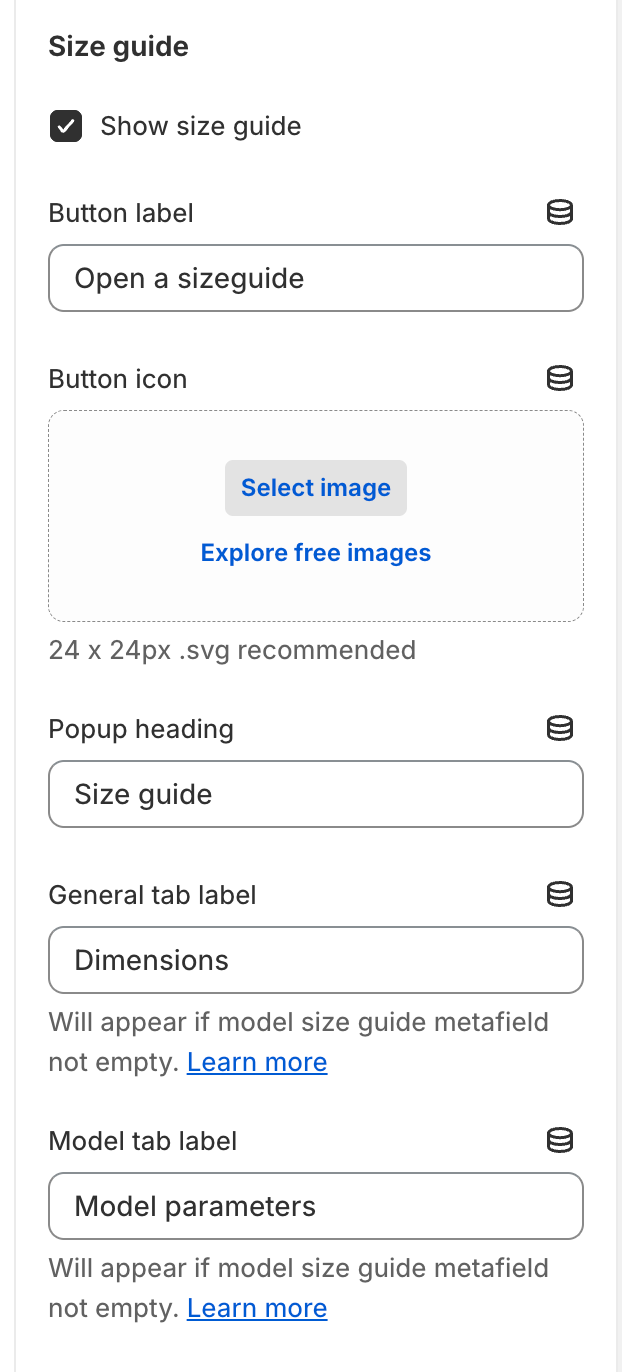This screenshot has width=622, height=1372.
Task: Open Explore free images
Action: pyautogui.click(x=316, y=553)
